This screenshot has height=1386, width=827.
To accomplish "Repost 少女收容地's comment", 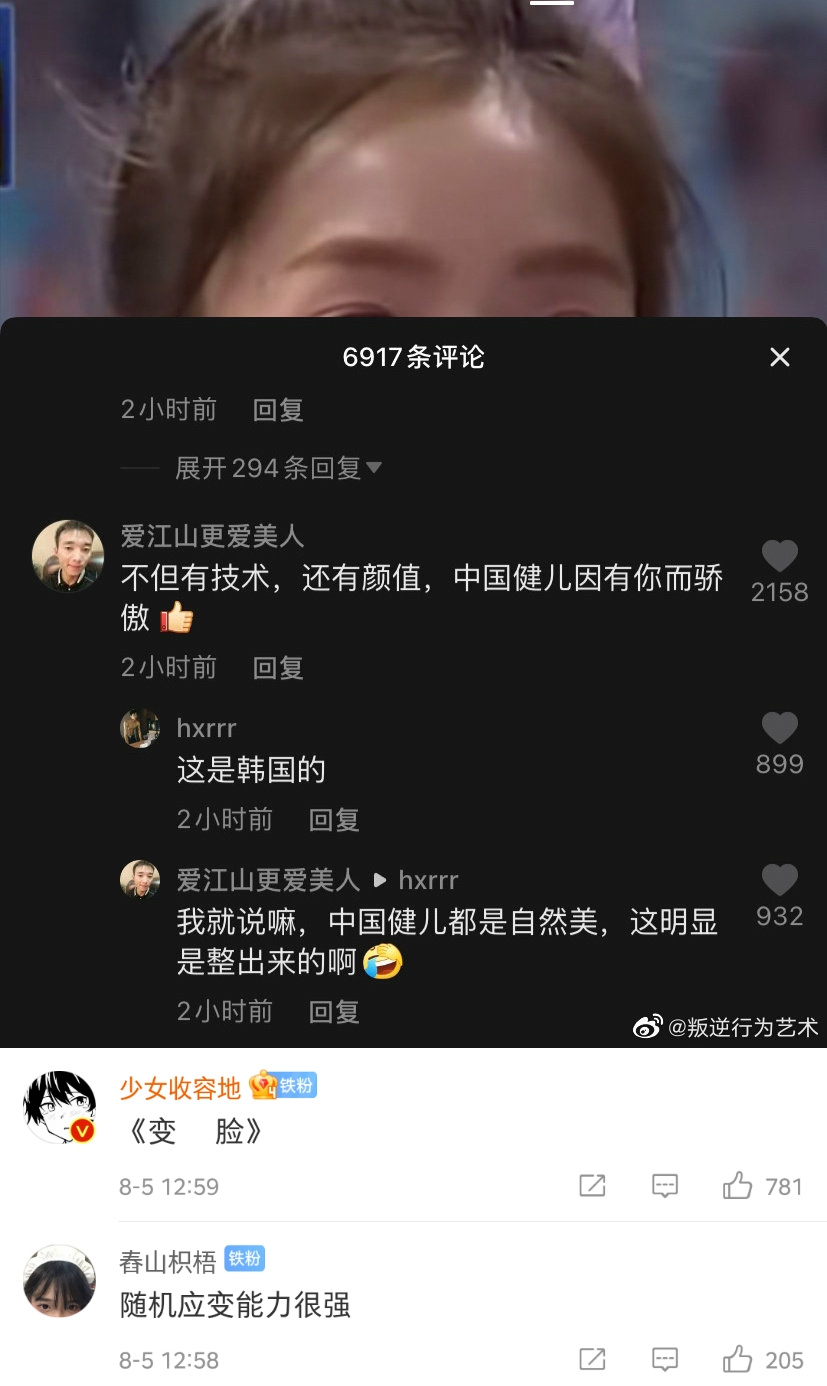I will (x=592, y=1186).
